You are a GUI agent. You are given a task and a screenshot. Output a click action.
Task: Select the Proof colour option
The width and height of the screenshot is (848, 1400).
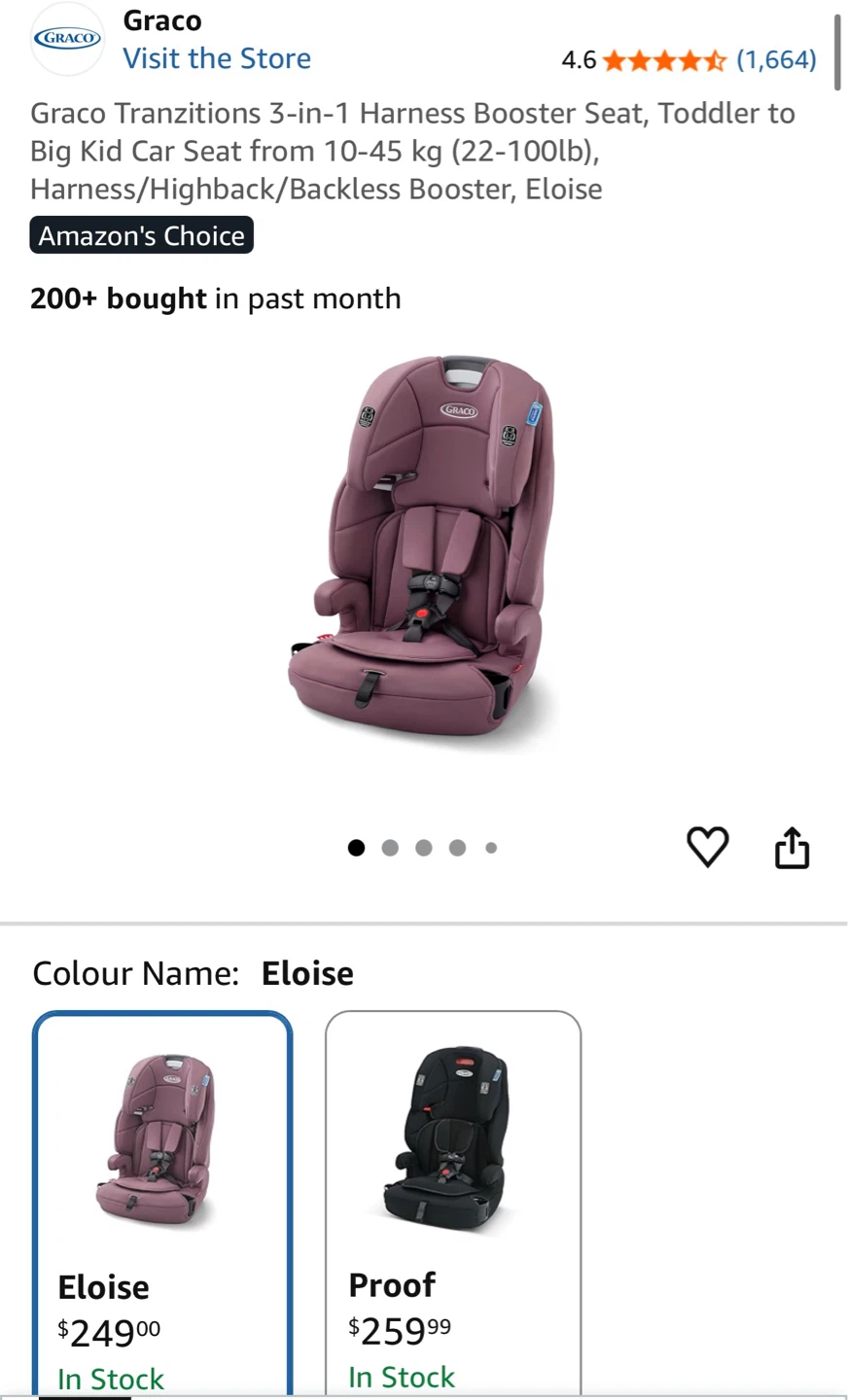click(x=453, y=1205)
